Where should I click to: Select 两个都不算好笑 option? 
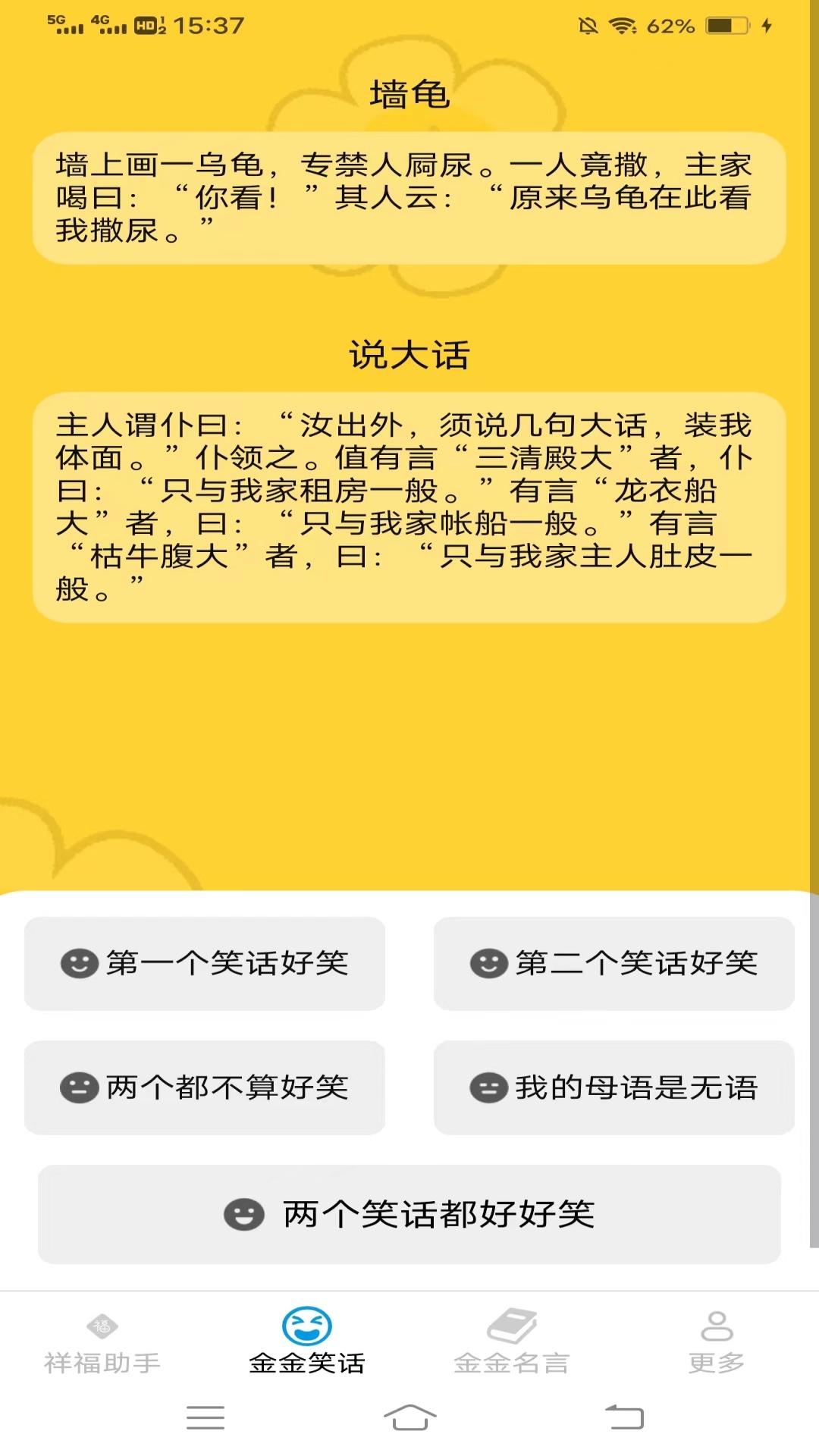click(205, 1087)
